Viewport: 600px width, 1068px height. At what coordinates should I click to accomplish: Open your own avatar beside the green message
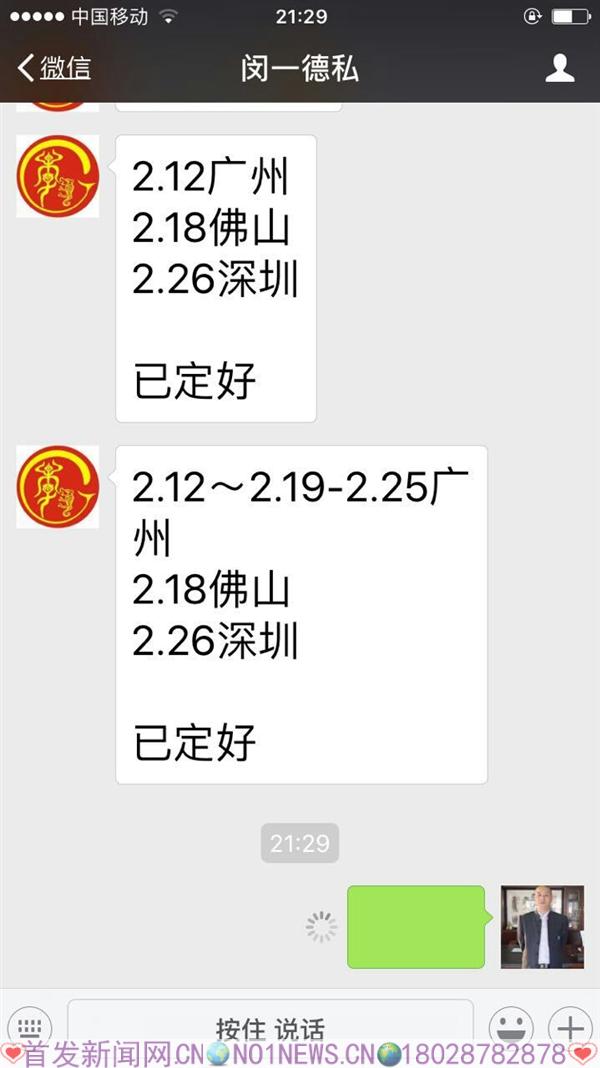click(542, 926)
